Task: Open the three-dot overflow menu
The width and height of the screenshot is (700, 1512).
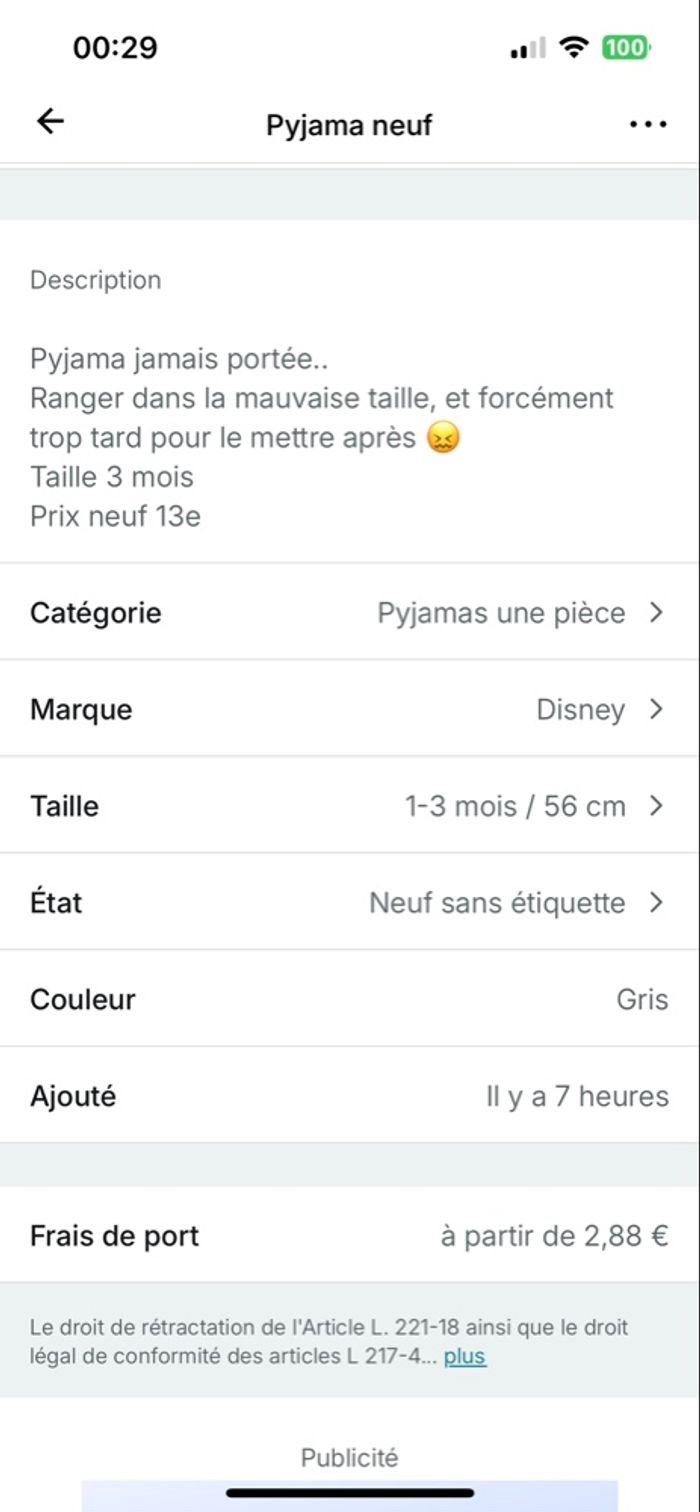Action: [x=648, y=124]
